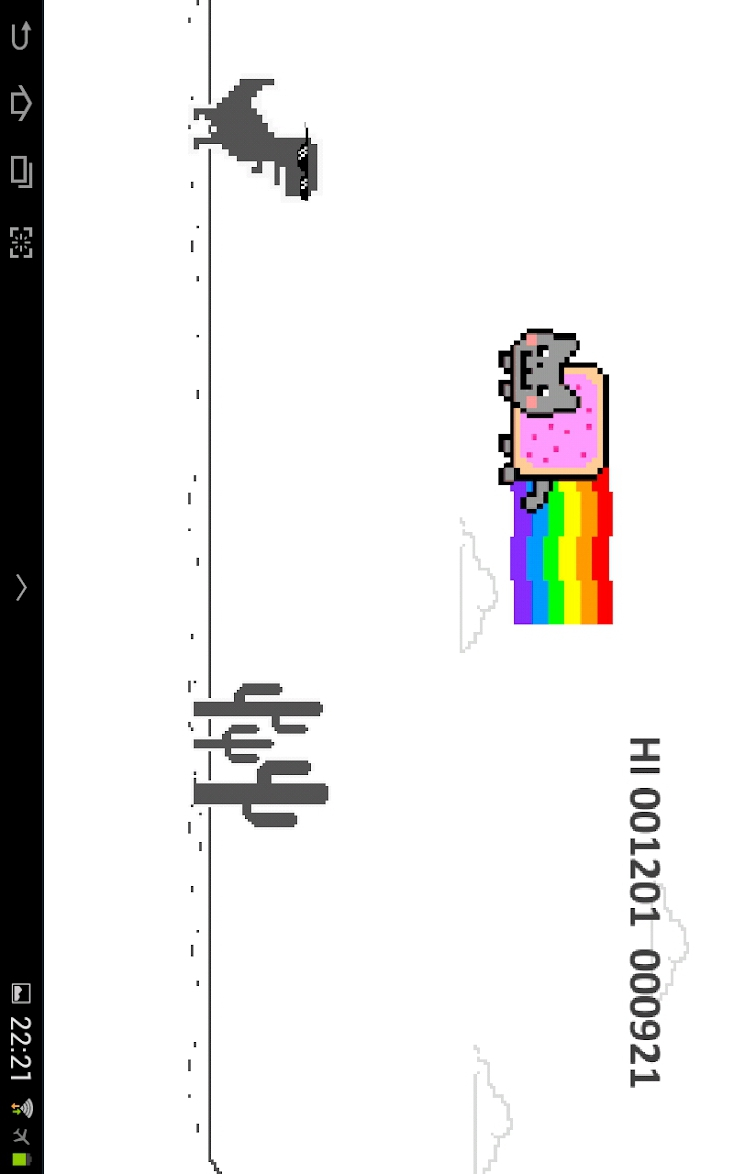
Task: Open the recent apps view
Action: (x=21, y=171)
